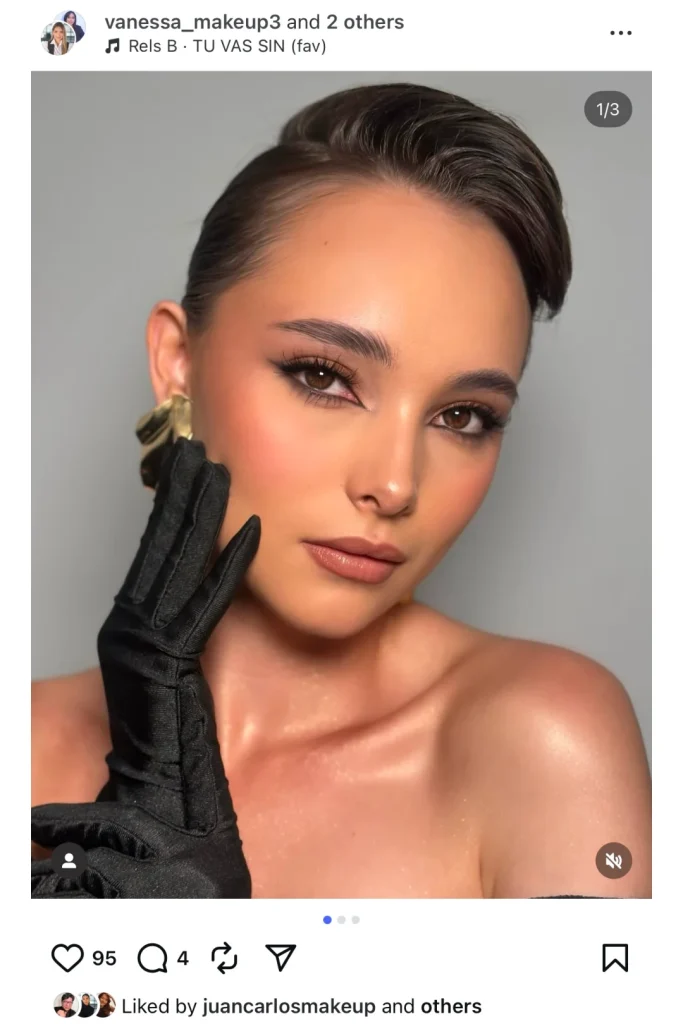Open juancarlosmakeup's profile from the likes line
683x1024 pixels.
point(288,1006)
